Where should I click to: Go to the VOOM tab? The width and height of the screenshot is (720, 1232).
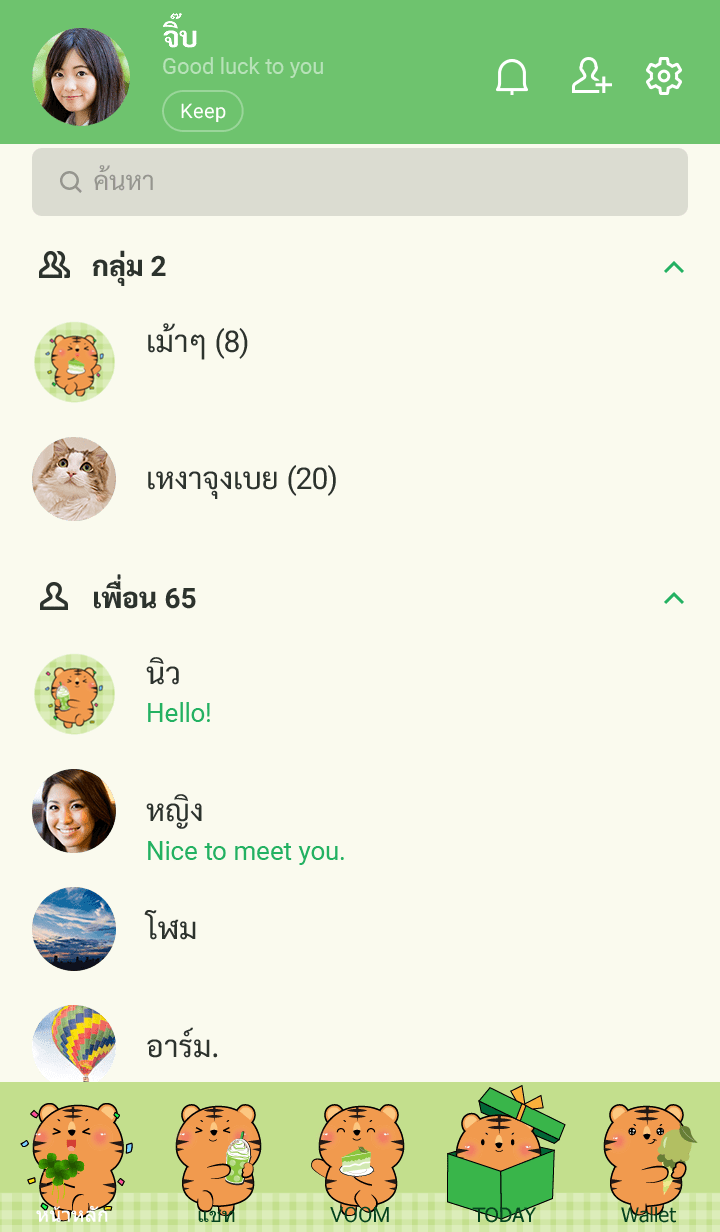[x=360, y=1157]
